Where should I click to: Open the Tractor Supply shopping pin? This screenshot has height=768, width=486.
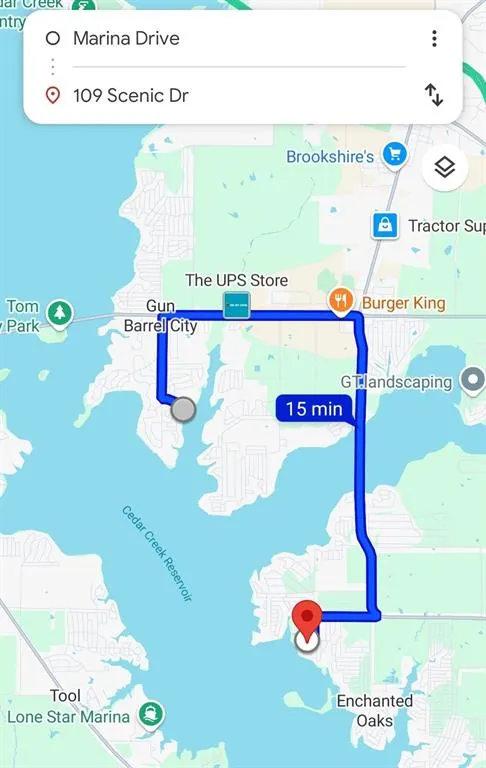pyautogui.click(x=385, y=226)
